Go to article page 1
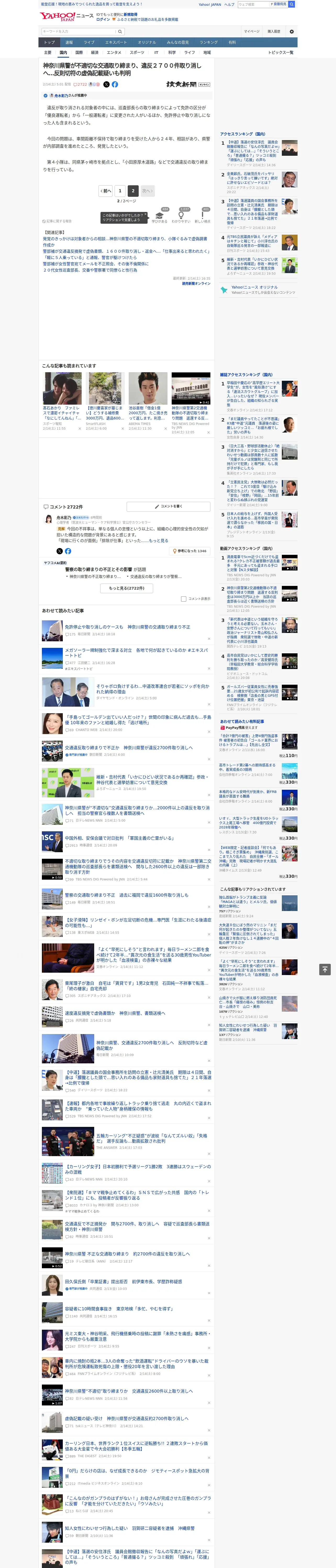This screenshot has height=1568, width=336. (120, 191)
